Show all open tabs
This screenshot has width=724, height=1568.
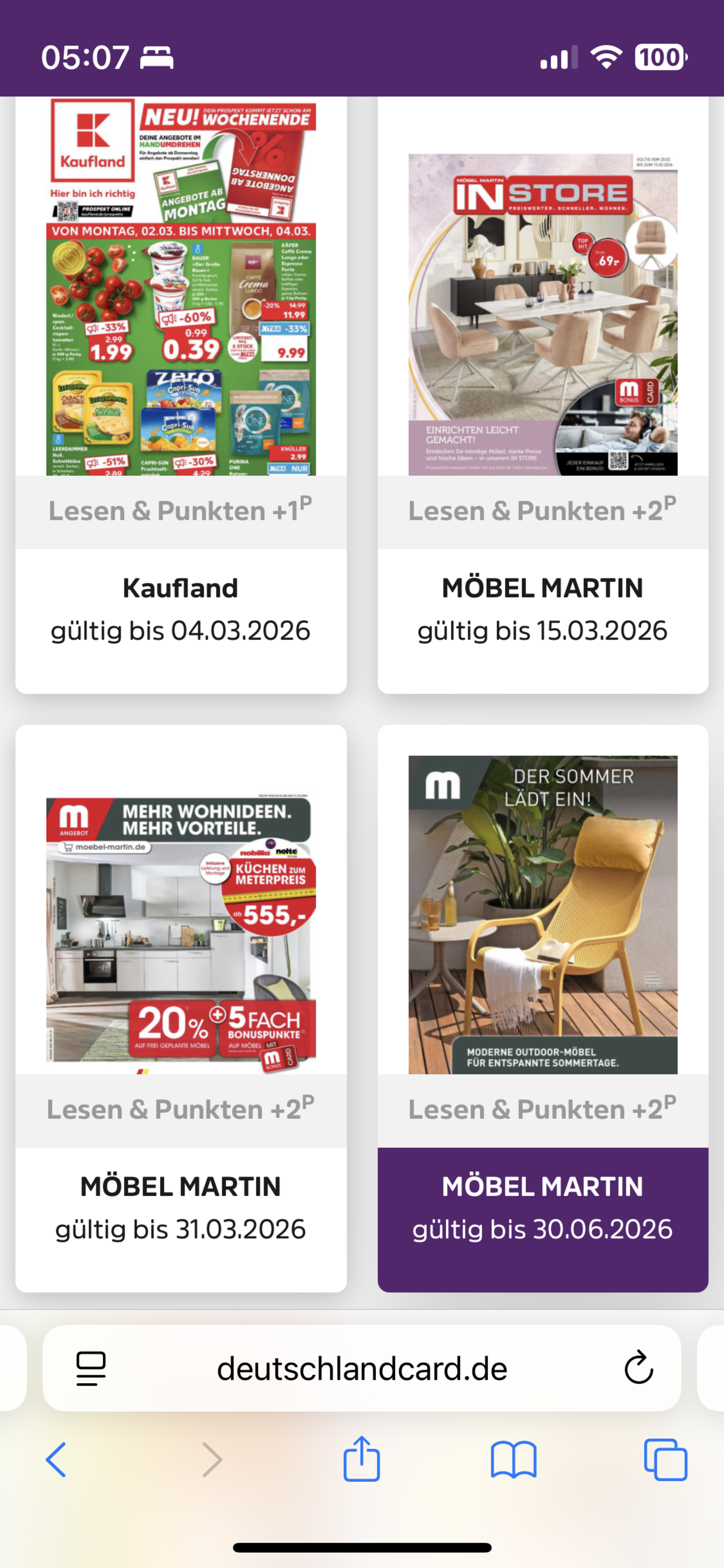(665, 1459)
